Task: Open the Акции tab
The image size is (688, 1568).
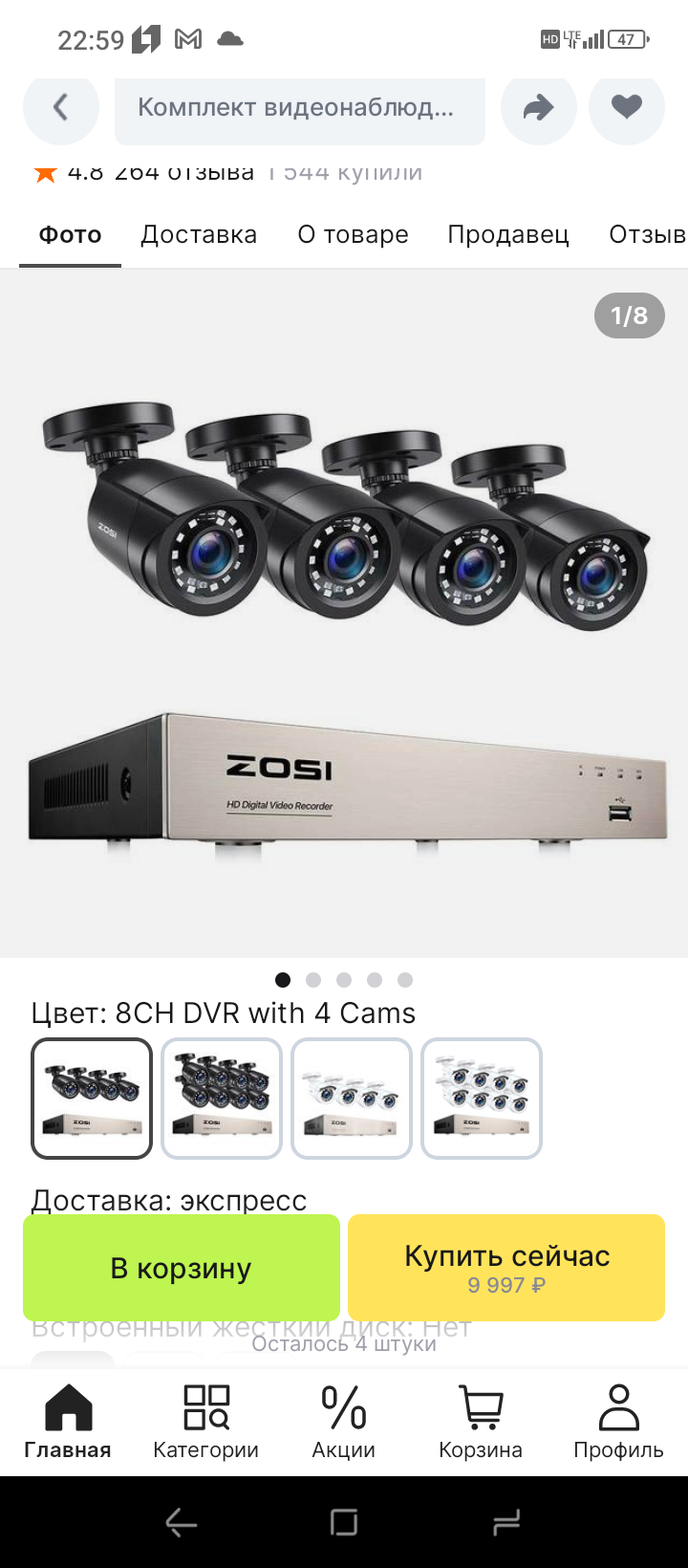Action: [x=344, y=1422]
